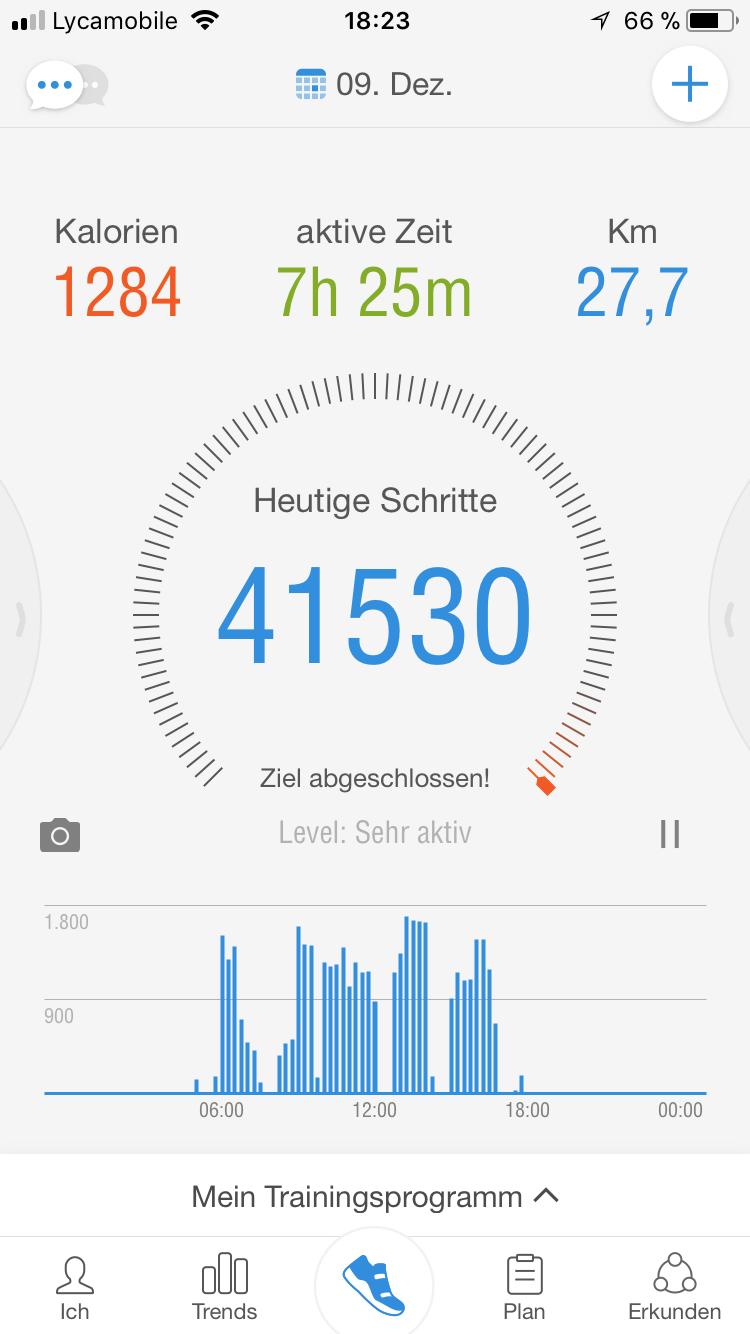The image size is (750, 1334).
Task: Expand Mein Trainingsprogramm panel
Action: pyautogui.click(x=375, y=1196)
